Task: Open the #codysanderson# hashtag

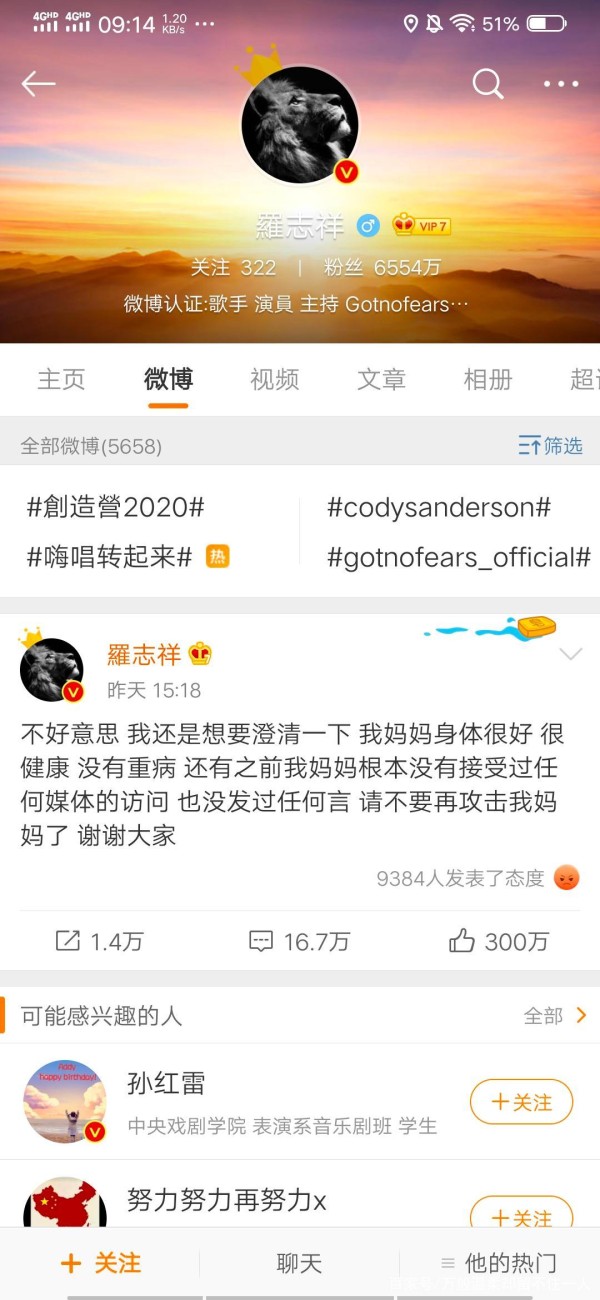Action: click(x=439, y=507)
